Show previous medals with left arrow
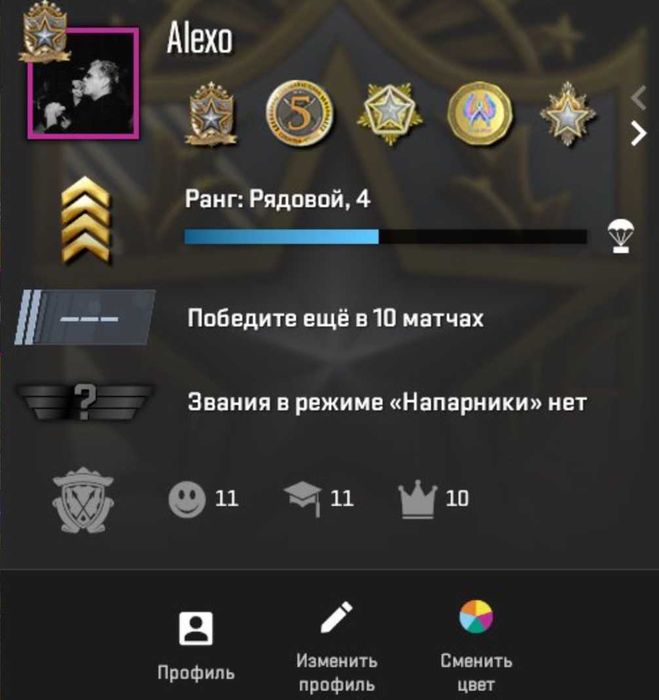The width and height of the screenshot is (659, 700). tap(639, 96)
